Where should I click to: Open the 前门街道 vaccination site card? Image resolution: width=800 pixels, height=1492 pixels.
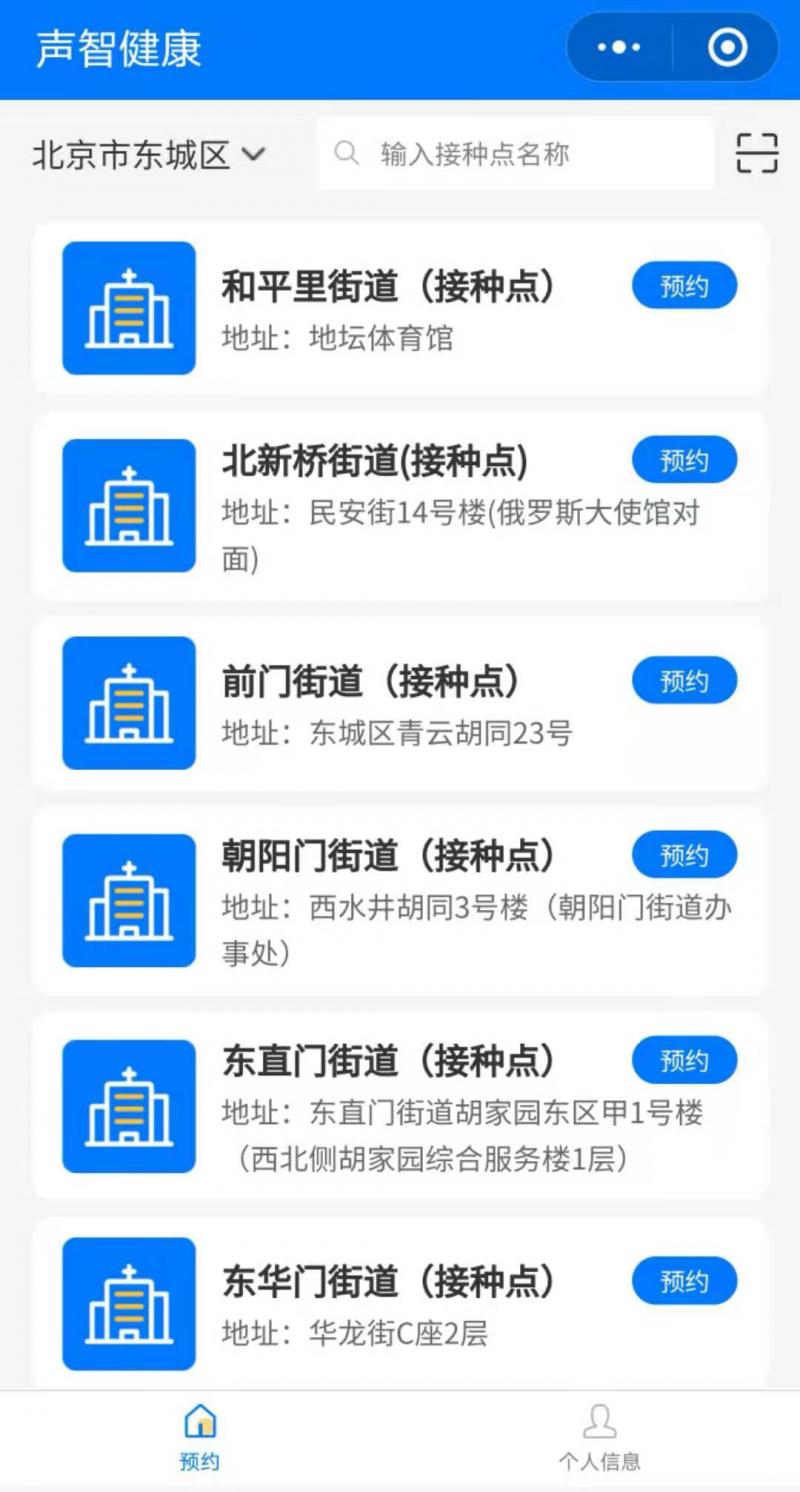(400, 703)
